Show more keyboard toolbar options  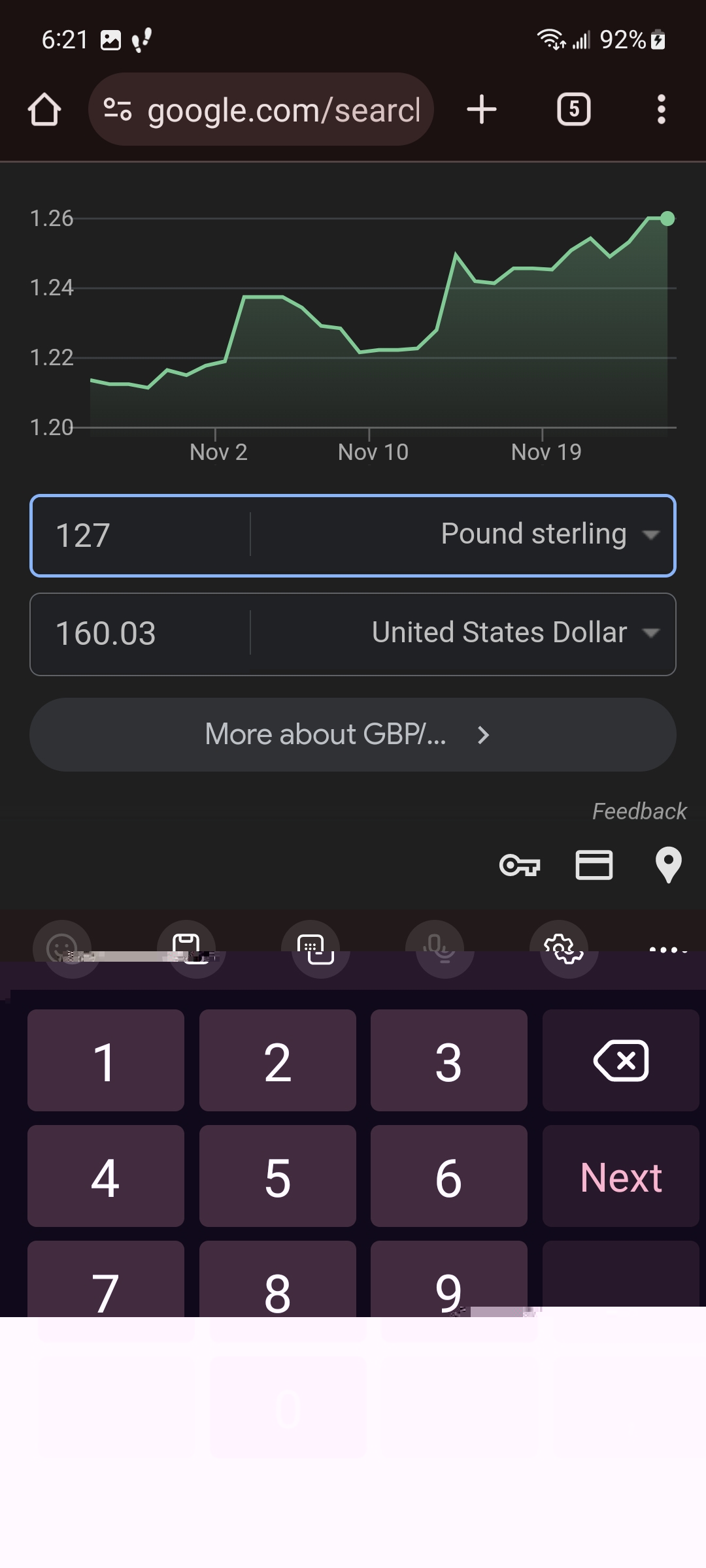668,949
